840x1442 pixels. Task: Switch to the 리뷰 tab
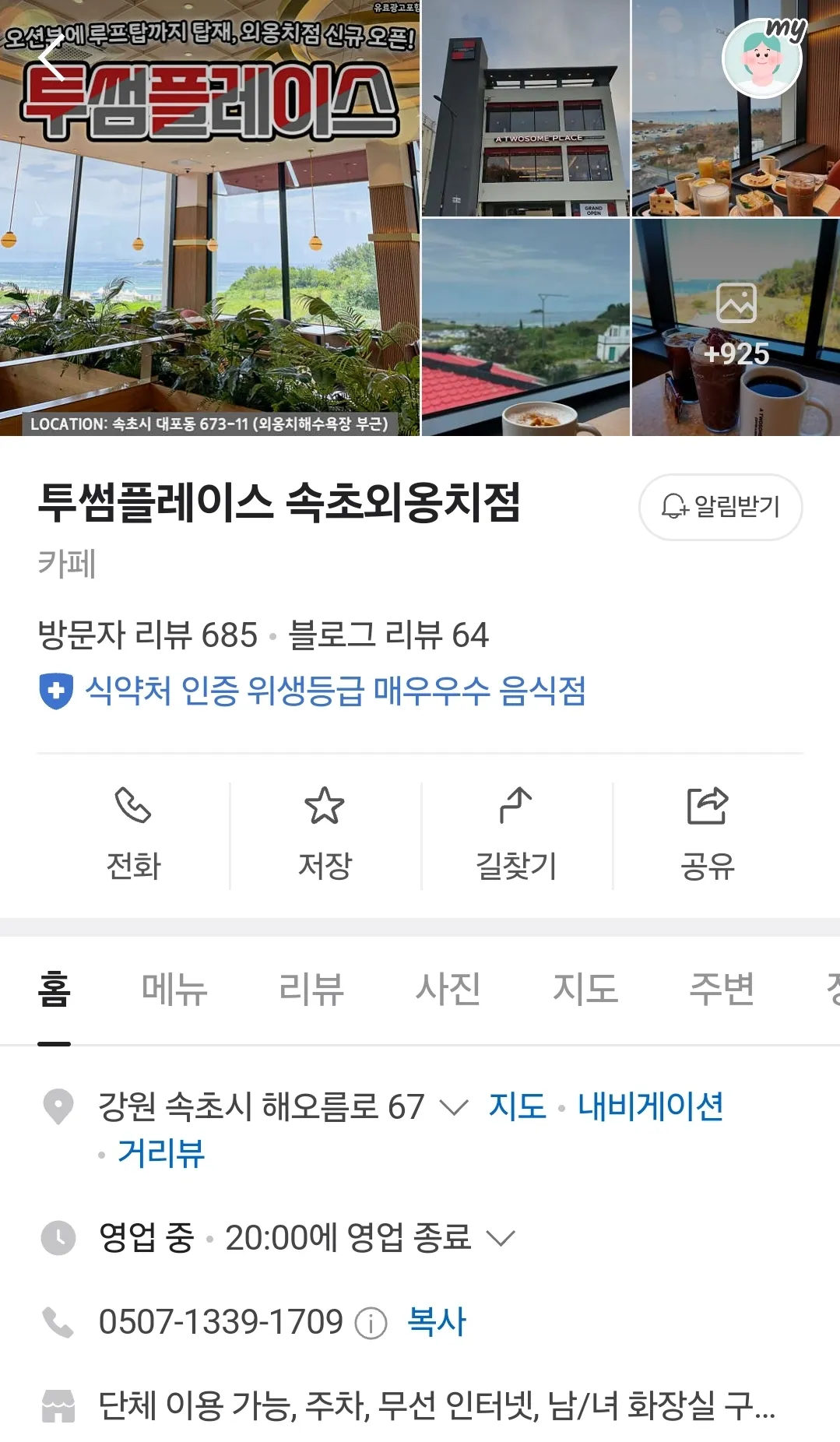tap(311, 989)
